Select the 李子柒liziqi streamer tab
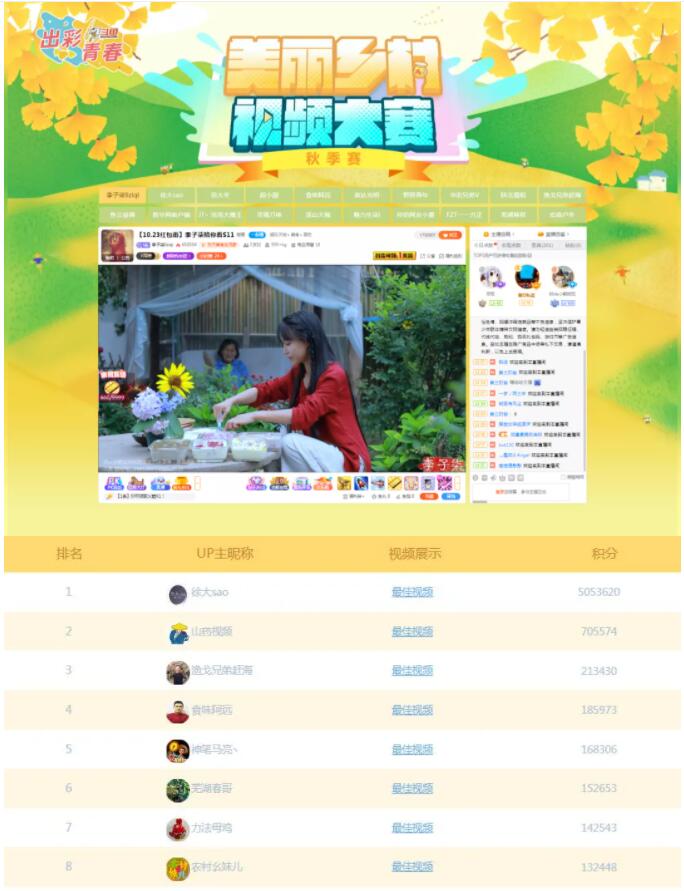Image resolution: width=684 pixels, height=891 pixels. point(122,196)
